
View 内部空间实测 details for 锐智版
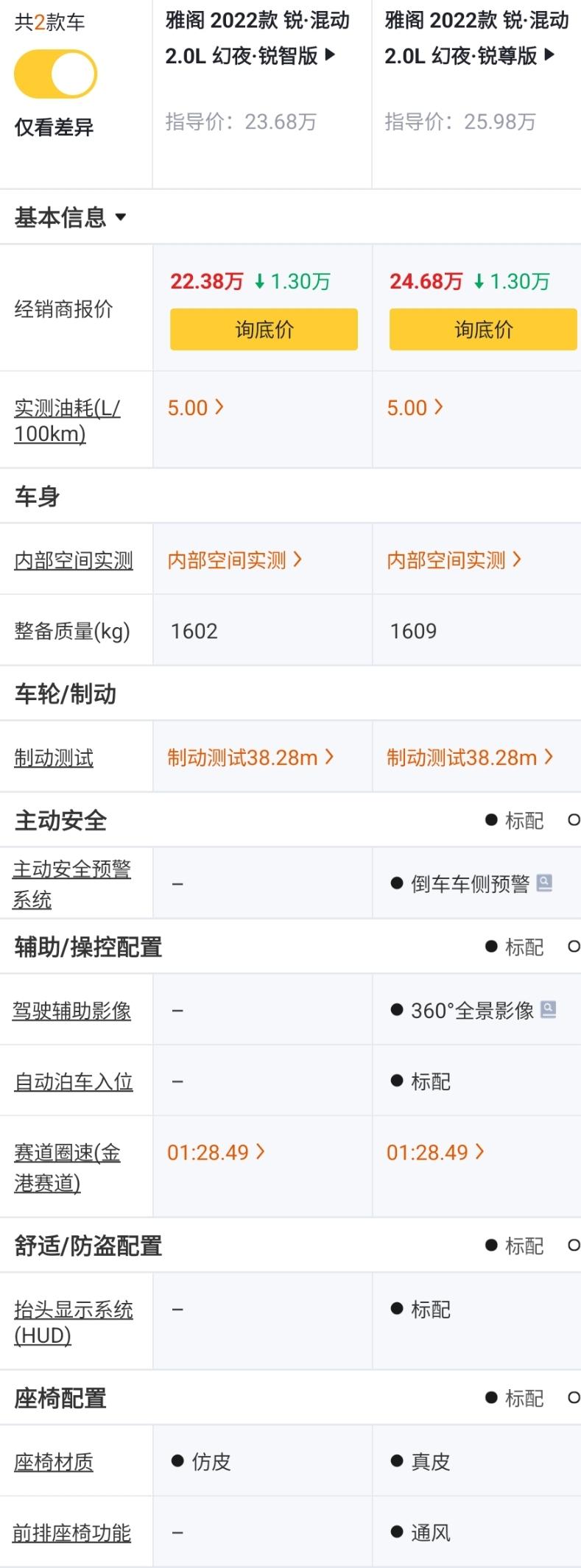(234, 560)
